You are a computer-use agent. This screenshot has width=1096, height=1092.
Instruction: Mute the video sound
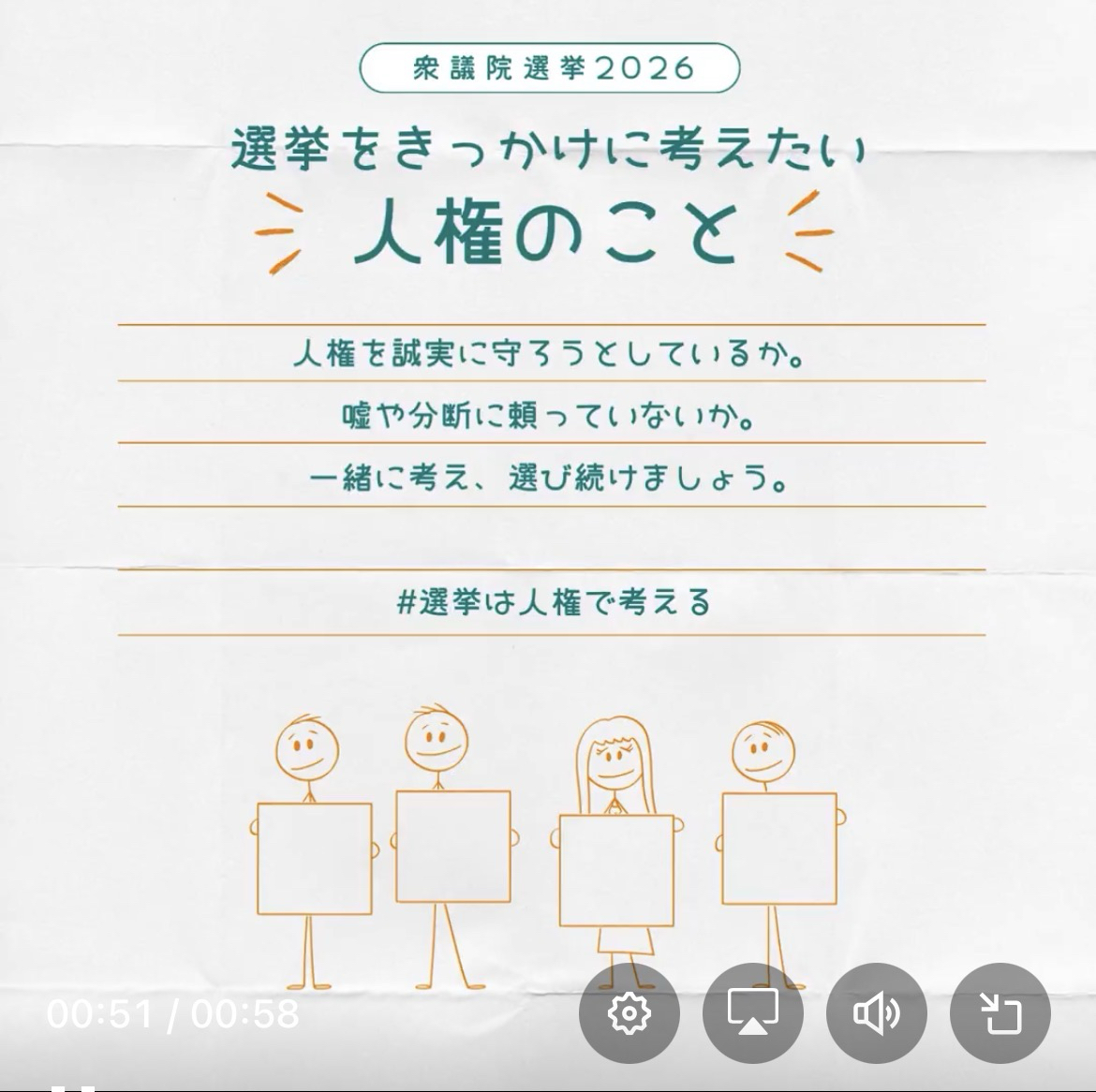click(877, 1013)
